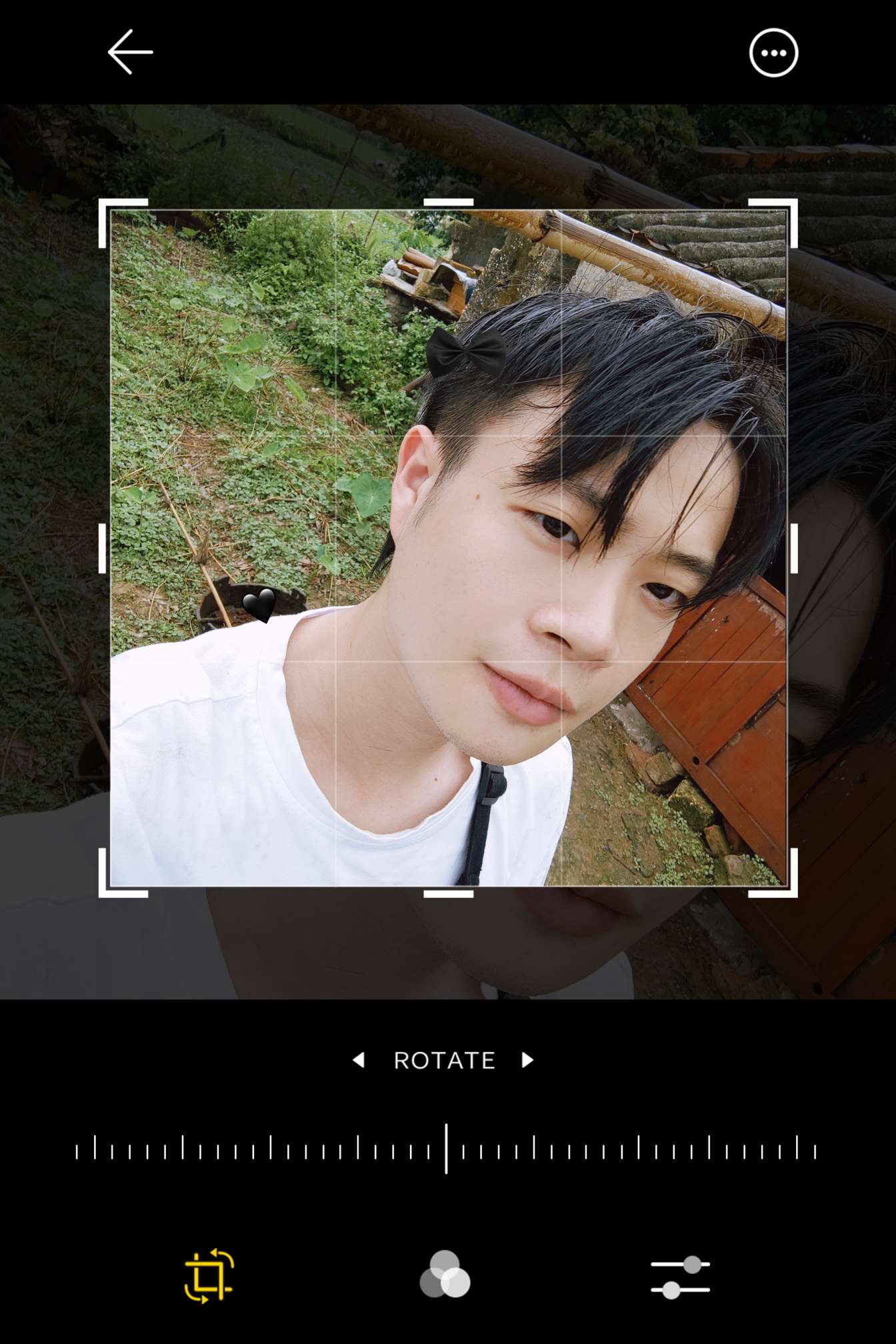Go back using the arrow icon

pos(131,52)
